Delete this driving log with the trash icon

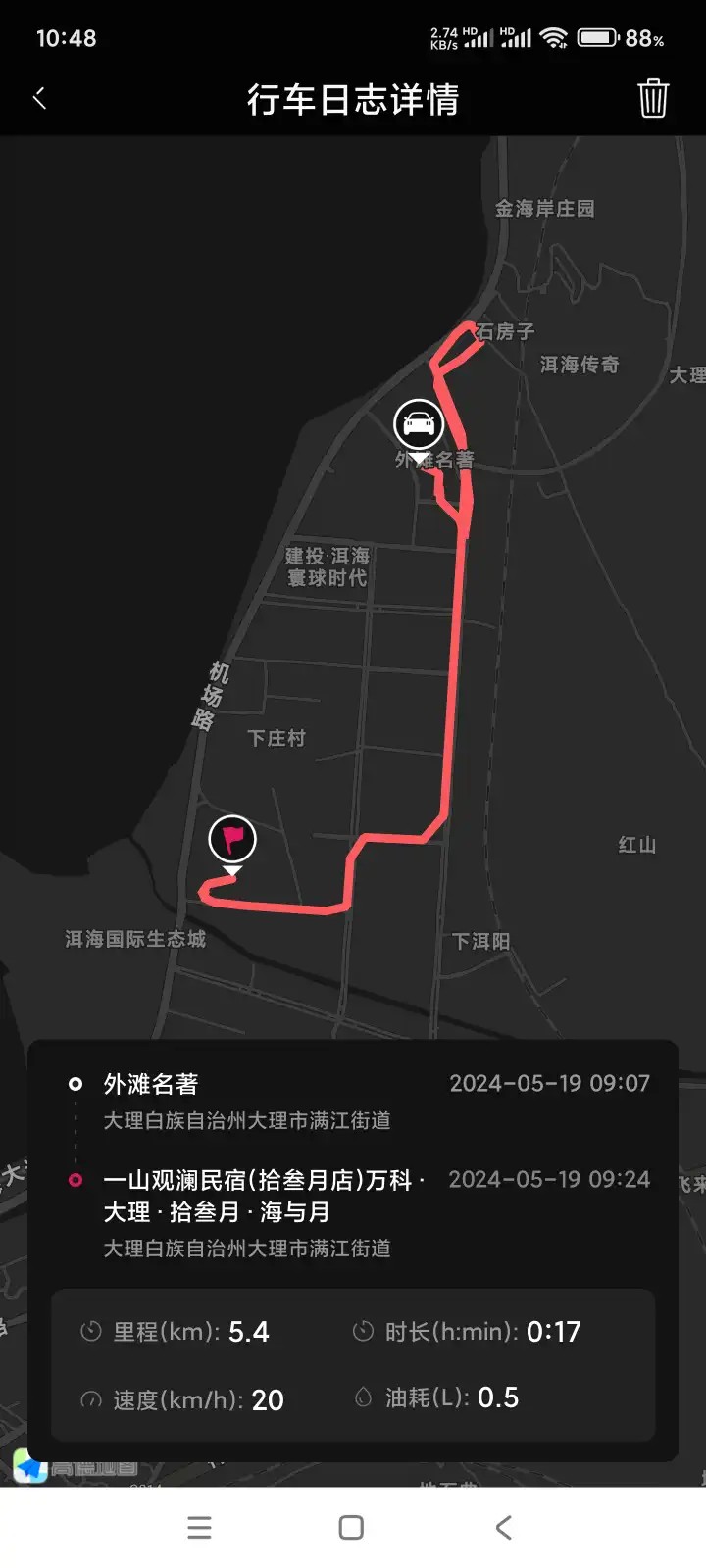pos(653,99)
